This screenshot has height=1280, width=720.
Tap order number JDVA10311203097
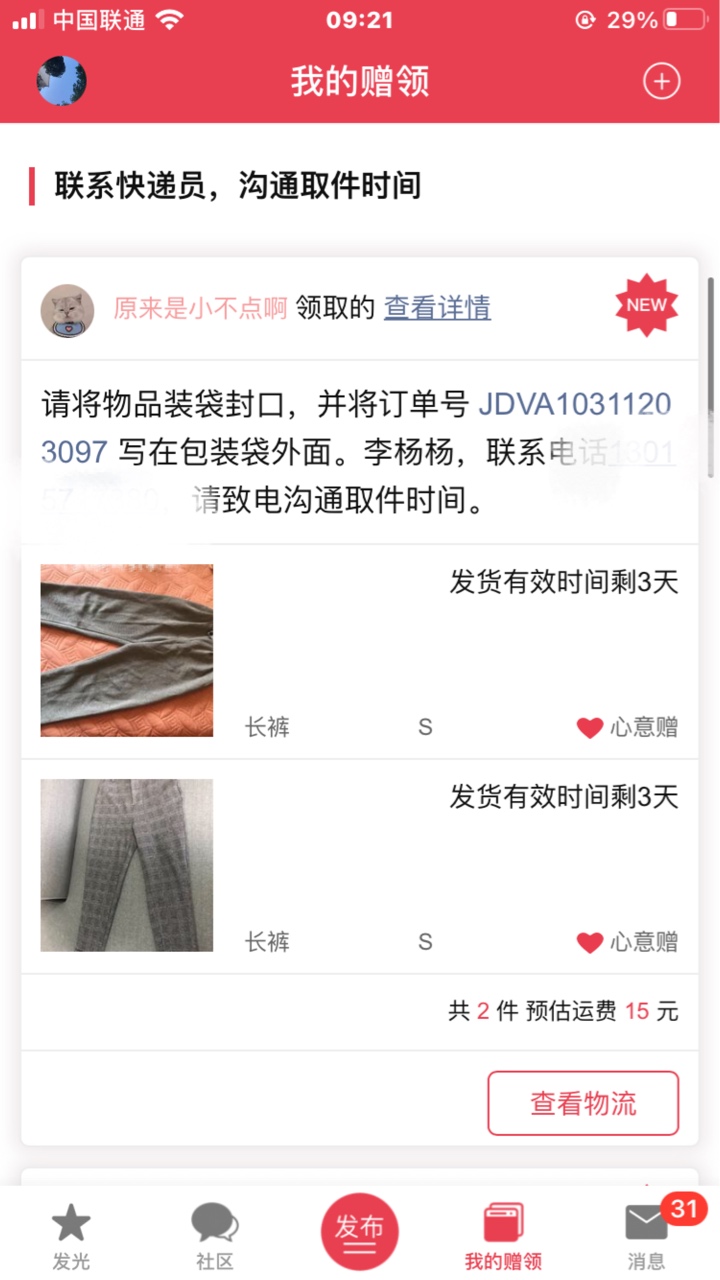356,428
